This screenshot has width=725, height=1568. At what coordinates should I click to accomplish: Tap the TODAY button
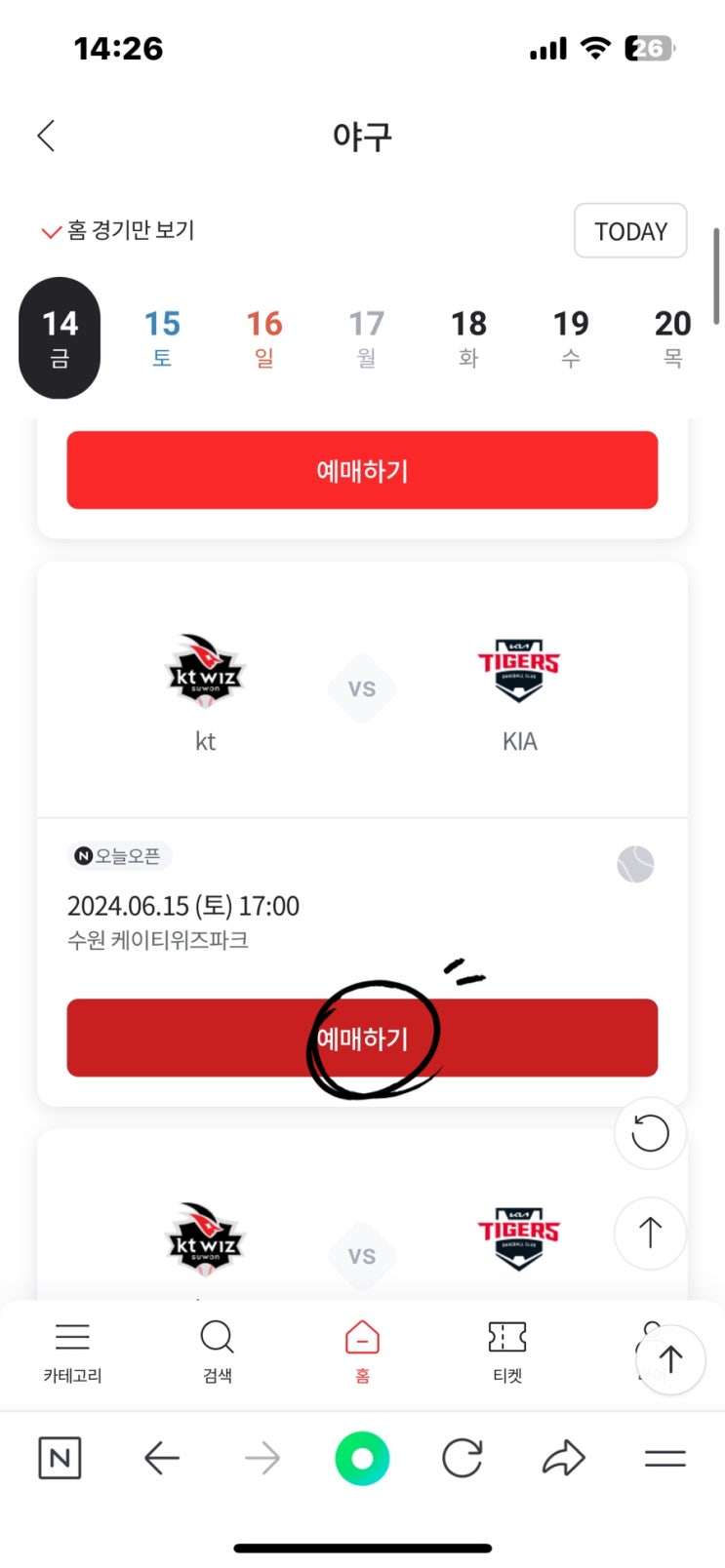[630, 231]
